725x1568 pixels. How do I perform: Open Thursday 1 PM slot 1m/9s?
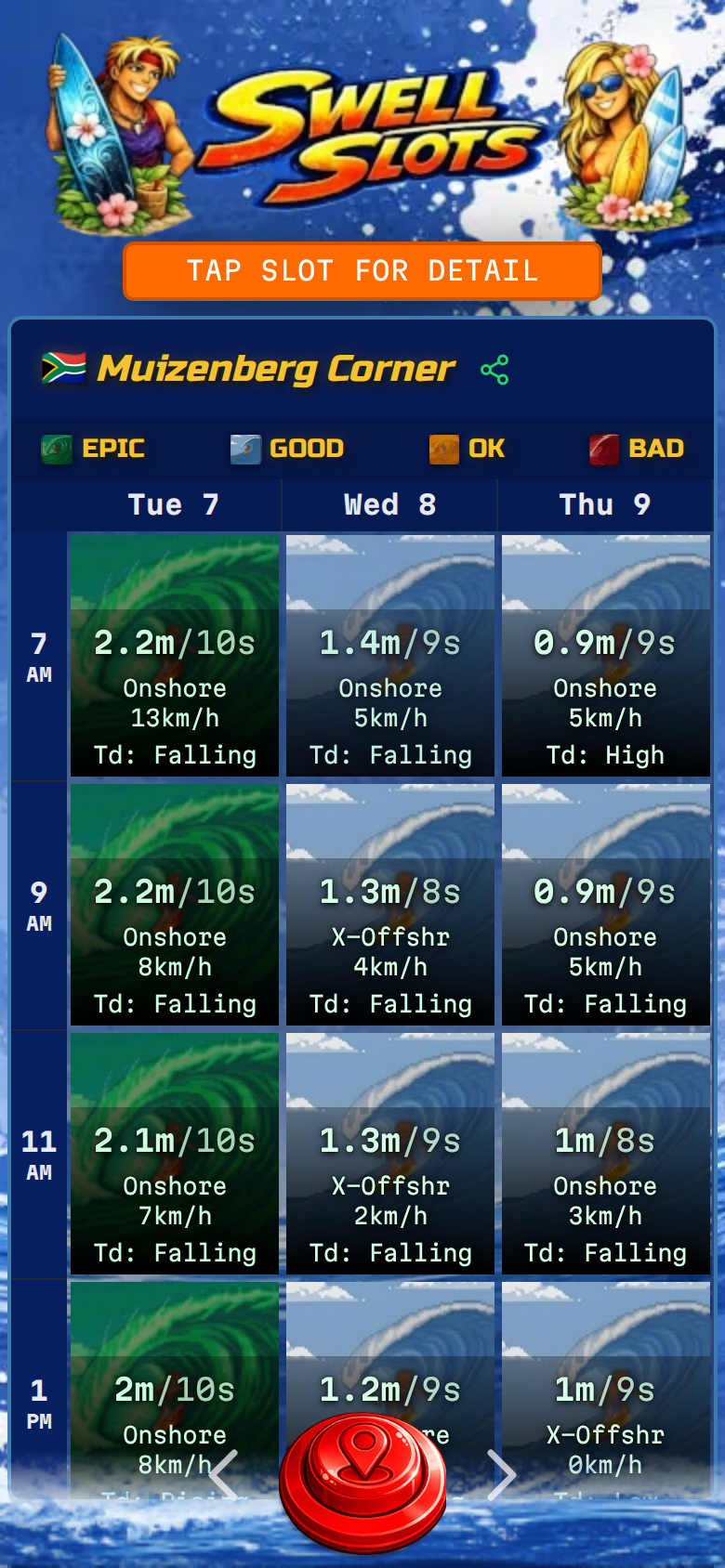click(x=605, y=1375)
